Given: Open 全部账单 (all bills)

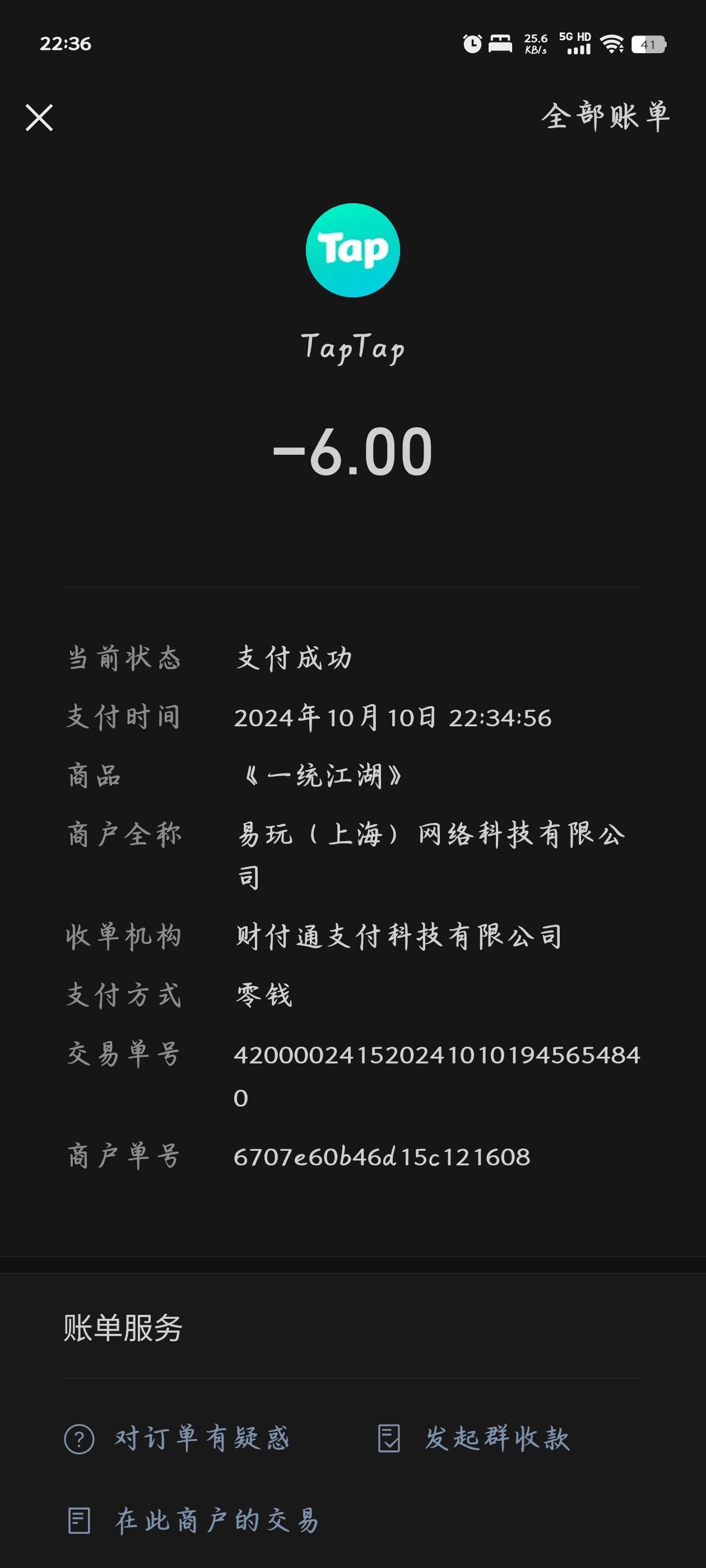Looking at the screenshot, I should [606, 116].
